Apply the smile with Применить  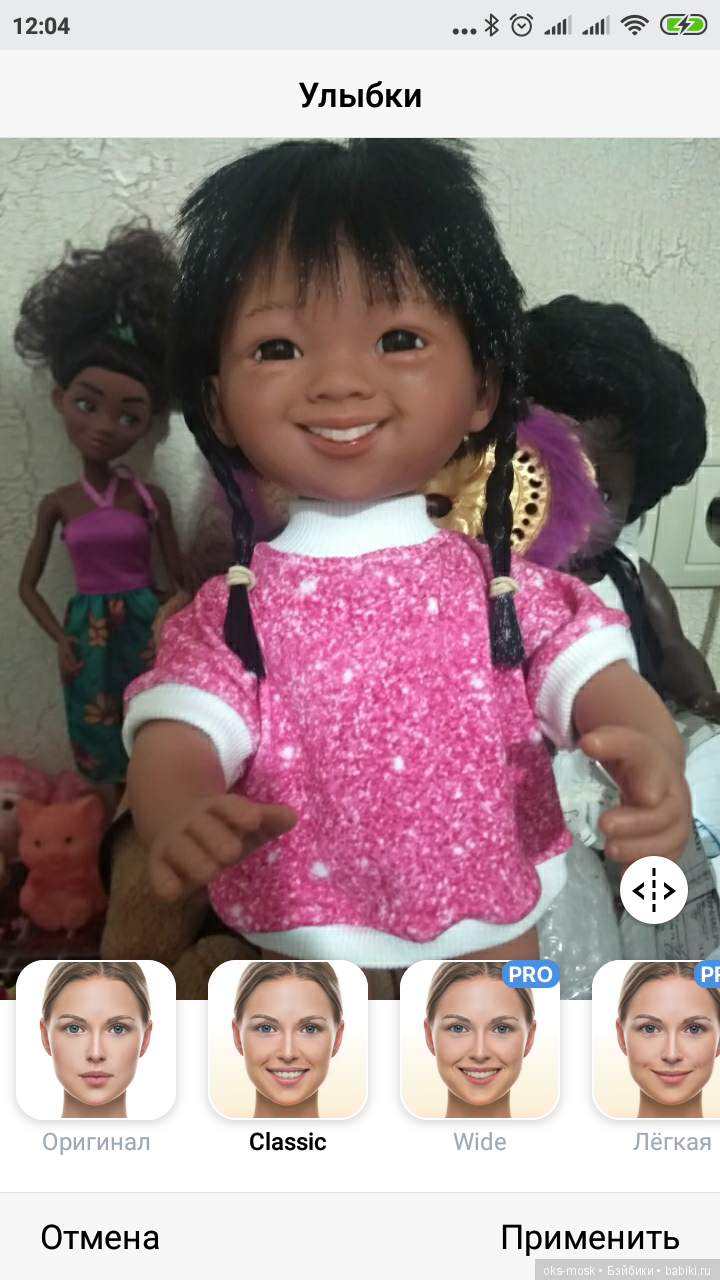pos(590,1238)
